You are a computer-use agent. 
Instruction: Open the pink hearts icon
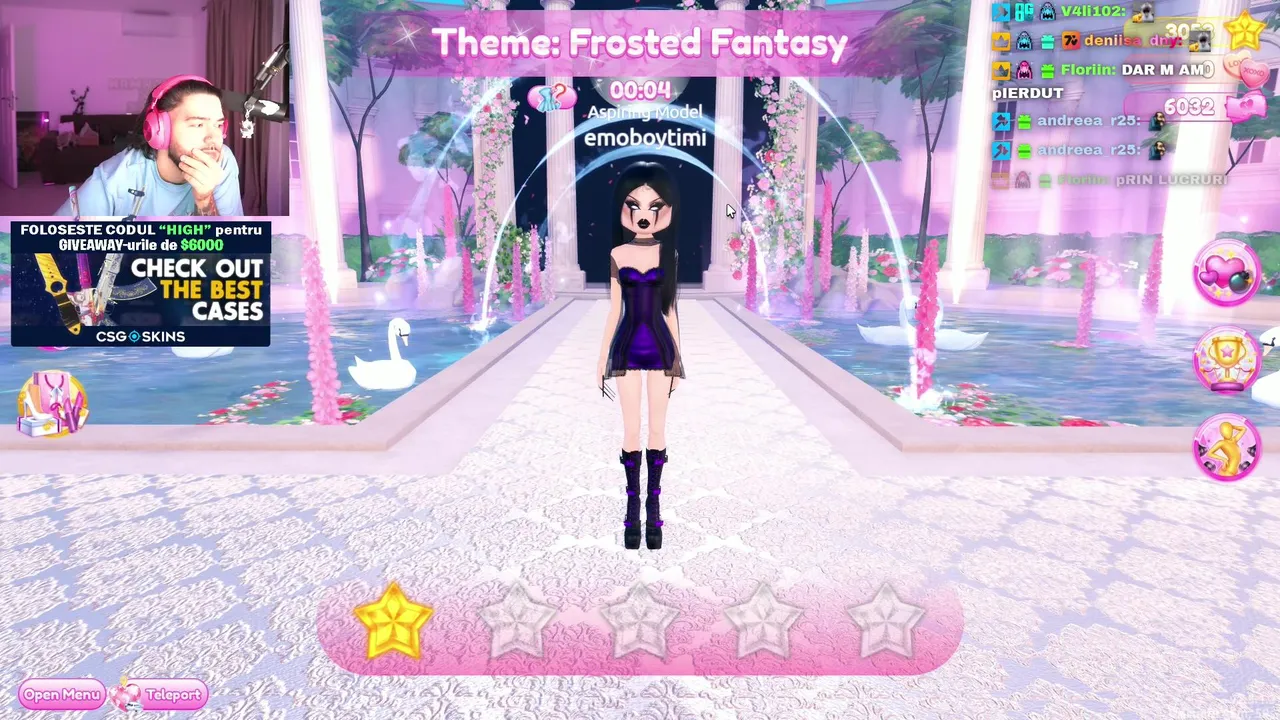(x=1227, y=272)
